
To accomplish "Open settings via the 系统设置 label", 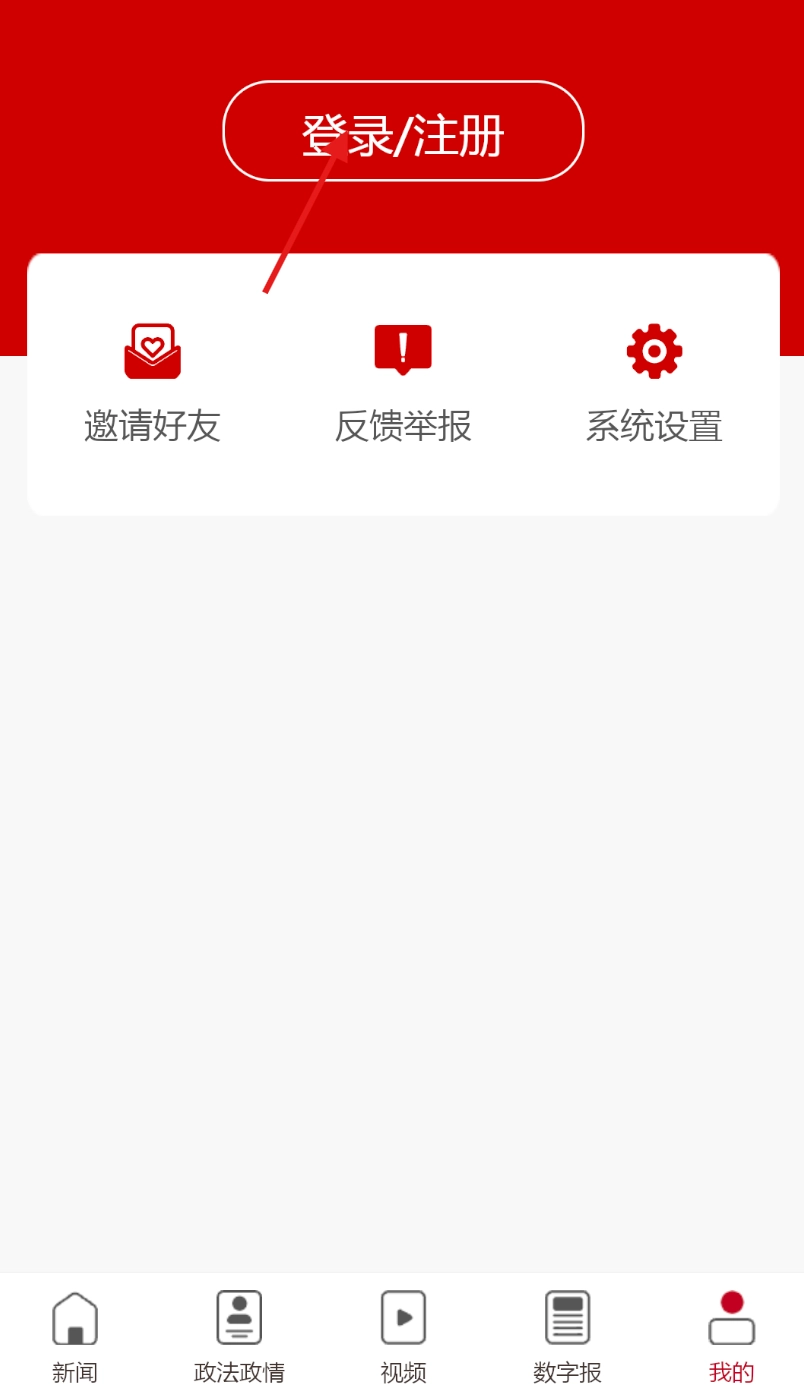I will pos(653,426).
